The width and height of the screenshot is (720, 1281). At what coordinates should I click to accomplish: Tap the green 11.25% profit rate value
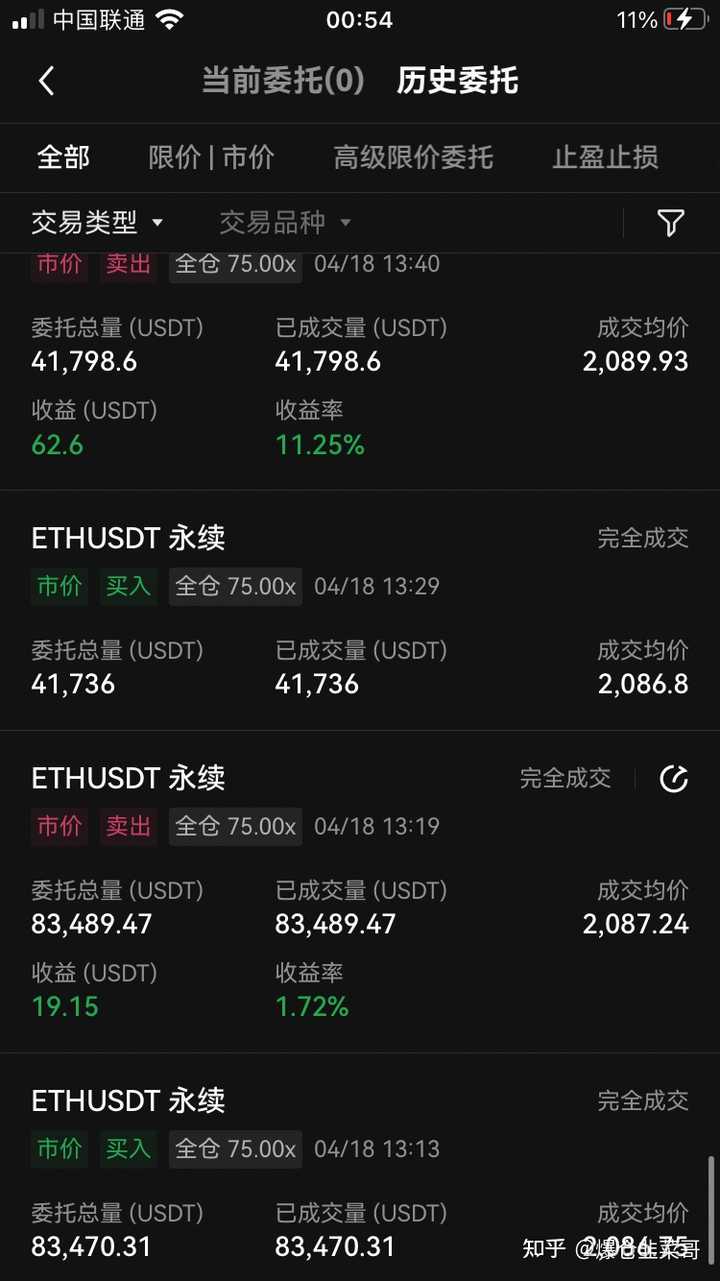point(319,445)
